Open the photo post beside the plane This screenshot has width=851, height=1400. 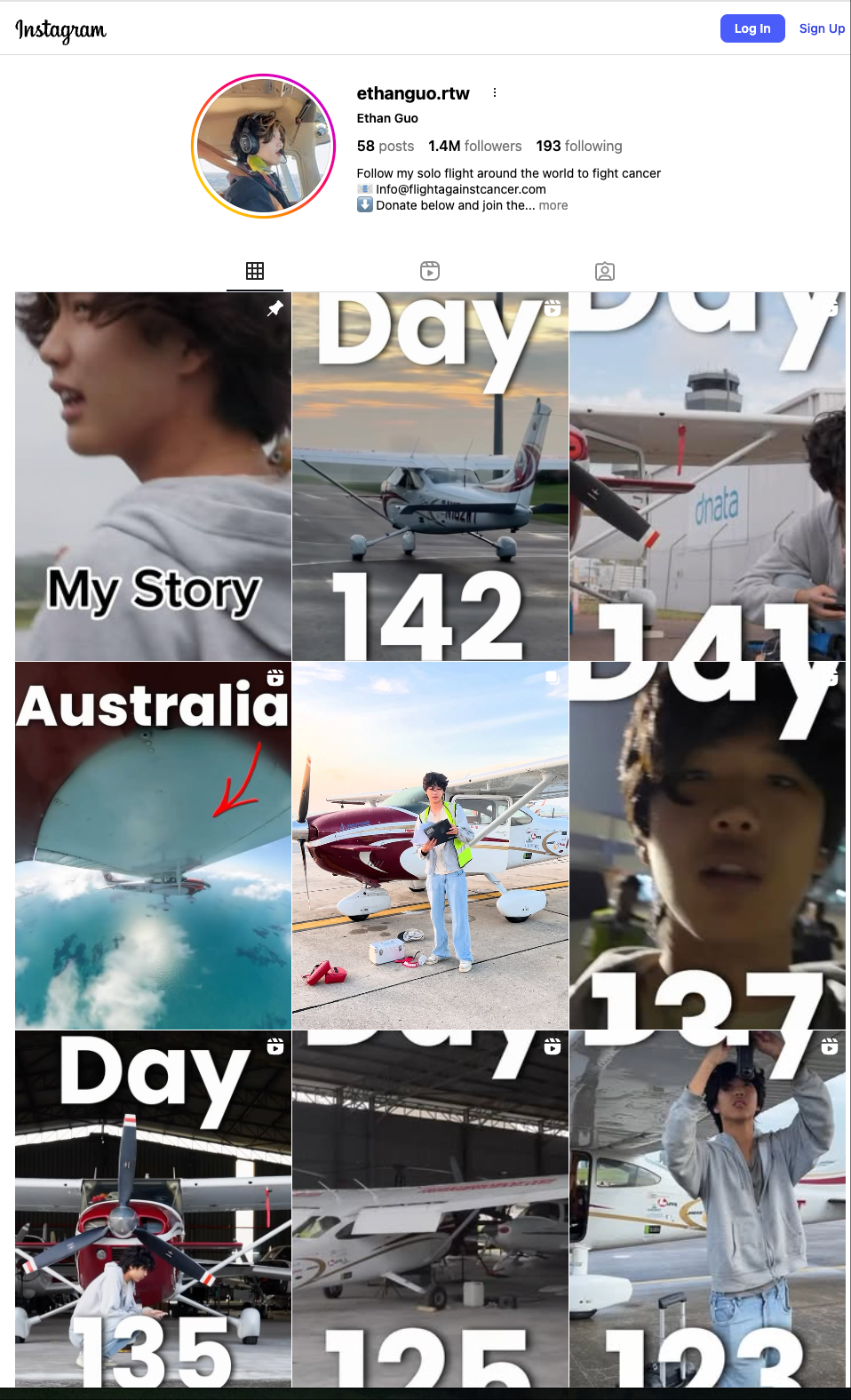[x=430, y=846]
